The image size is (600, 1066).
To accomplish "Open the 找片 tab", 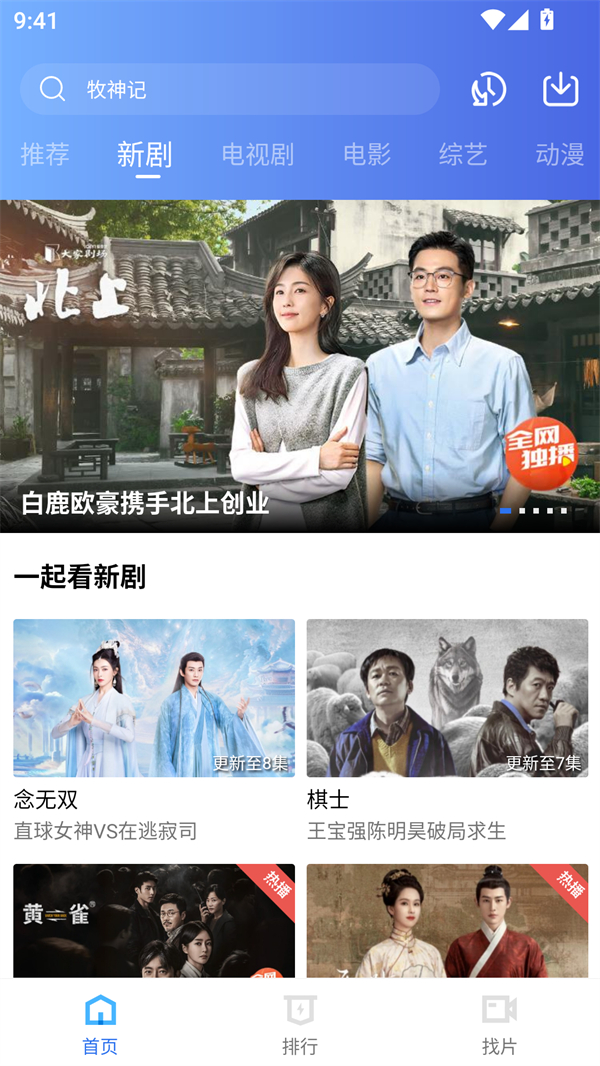I will click(x=499, y=1024).
